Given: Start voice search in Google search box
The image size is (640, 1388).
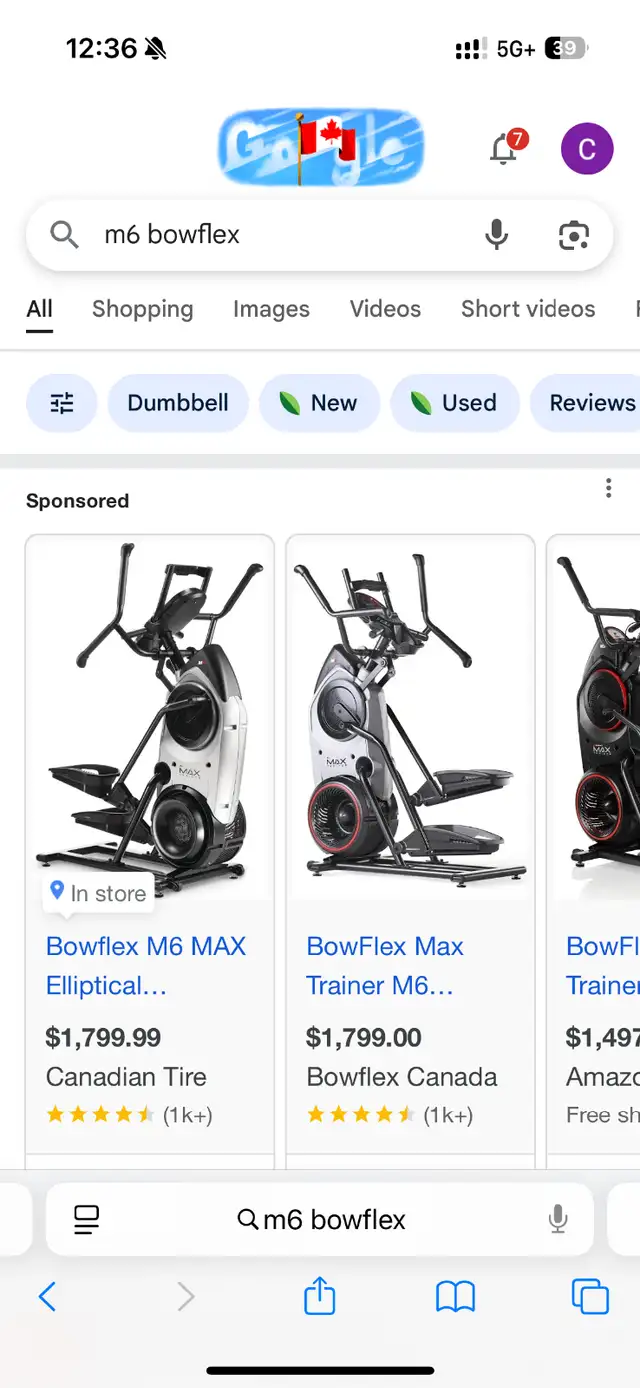Looking at the screenshot, I should 496,235.
